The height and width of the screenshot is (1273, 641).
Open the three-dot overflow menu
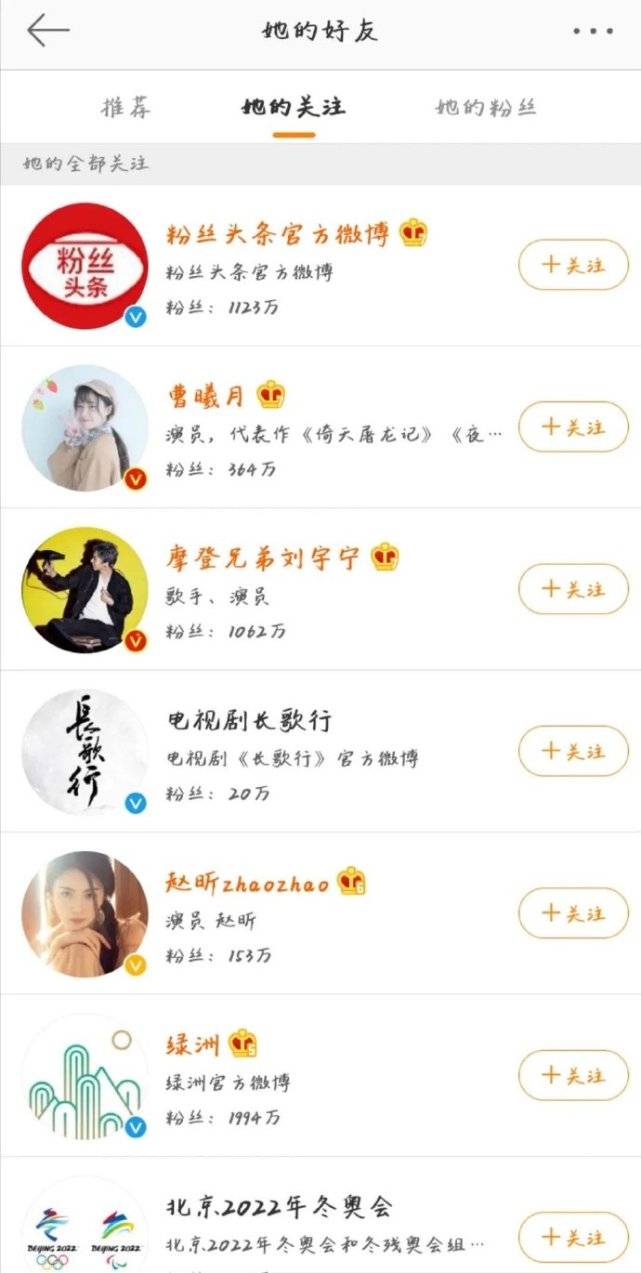593,31
